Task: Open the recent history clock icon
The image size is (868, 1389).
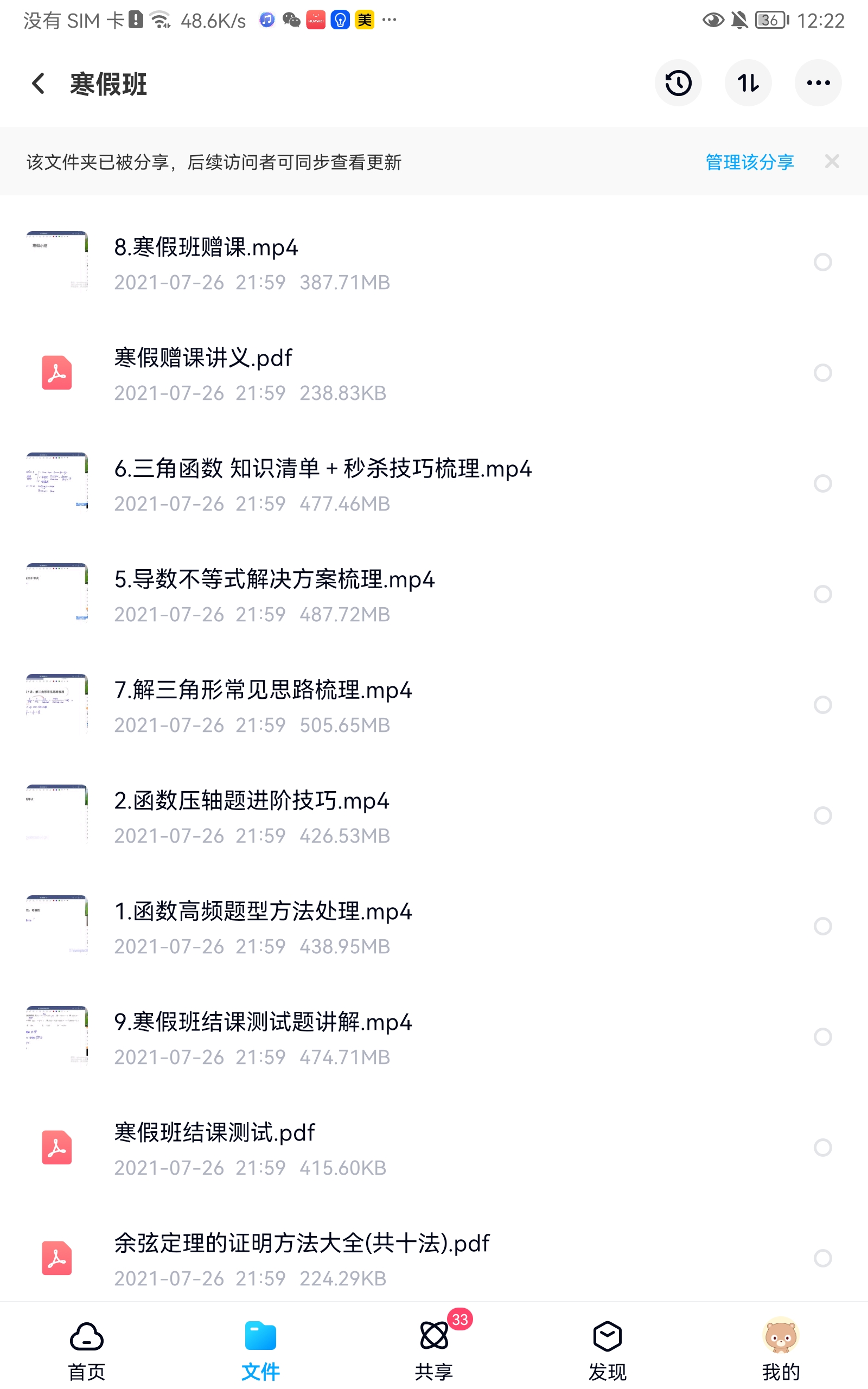Action: (678, 83)
